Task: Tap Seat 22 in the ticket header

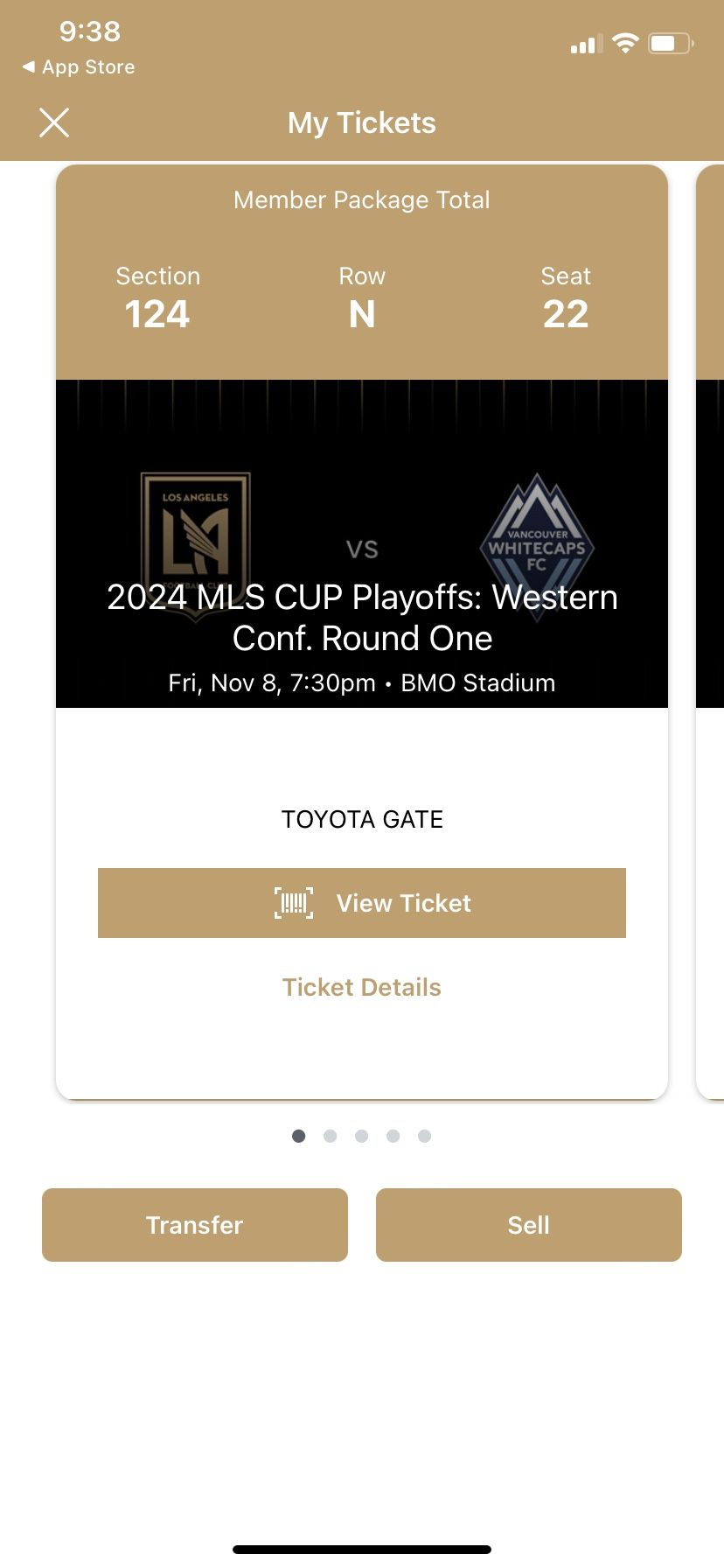Action: 566,297
